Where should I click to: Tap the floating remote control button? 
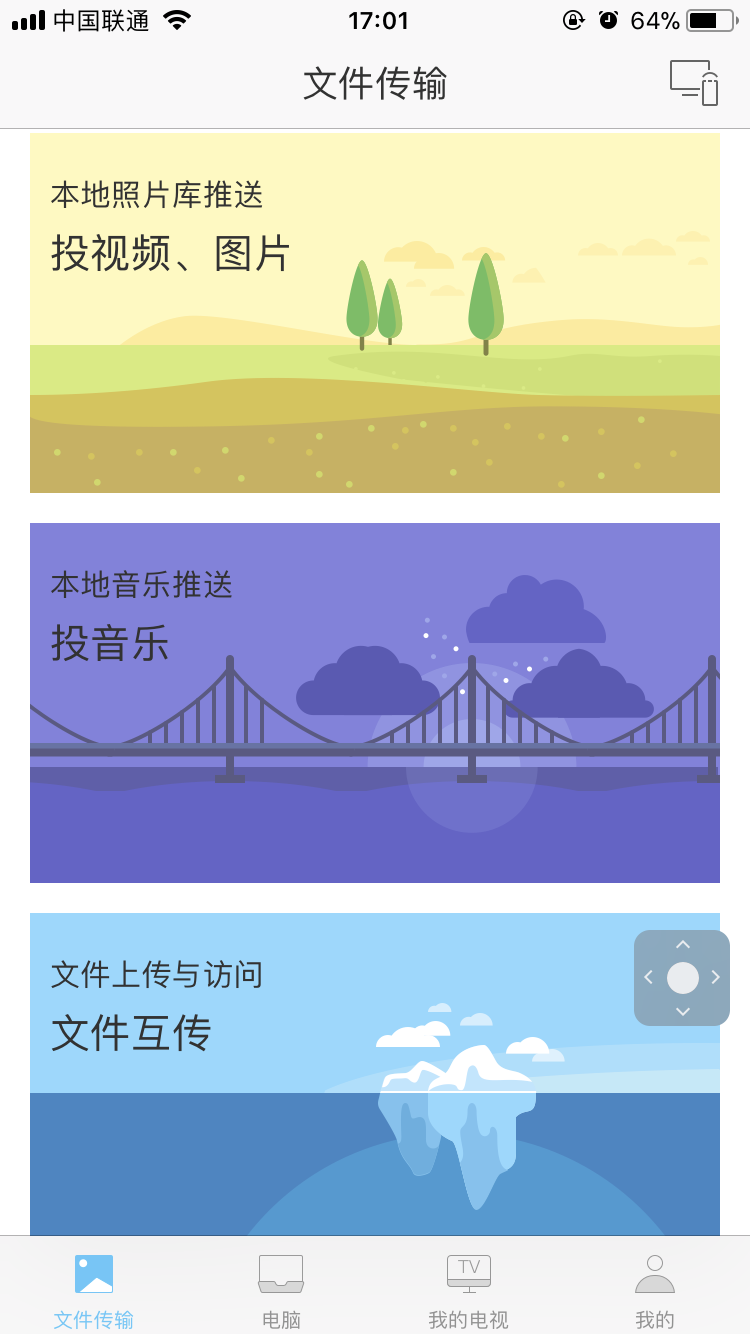[x=682, y=978]
